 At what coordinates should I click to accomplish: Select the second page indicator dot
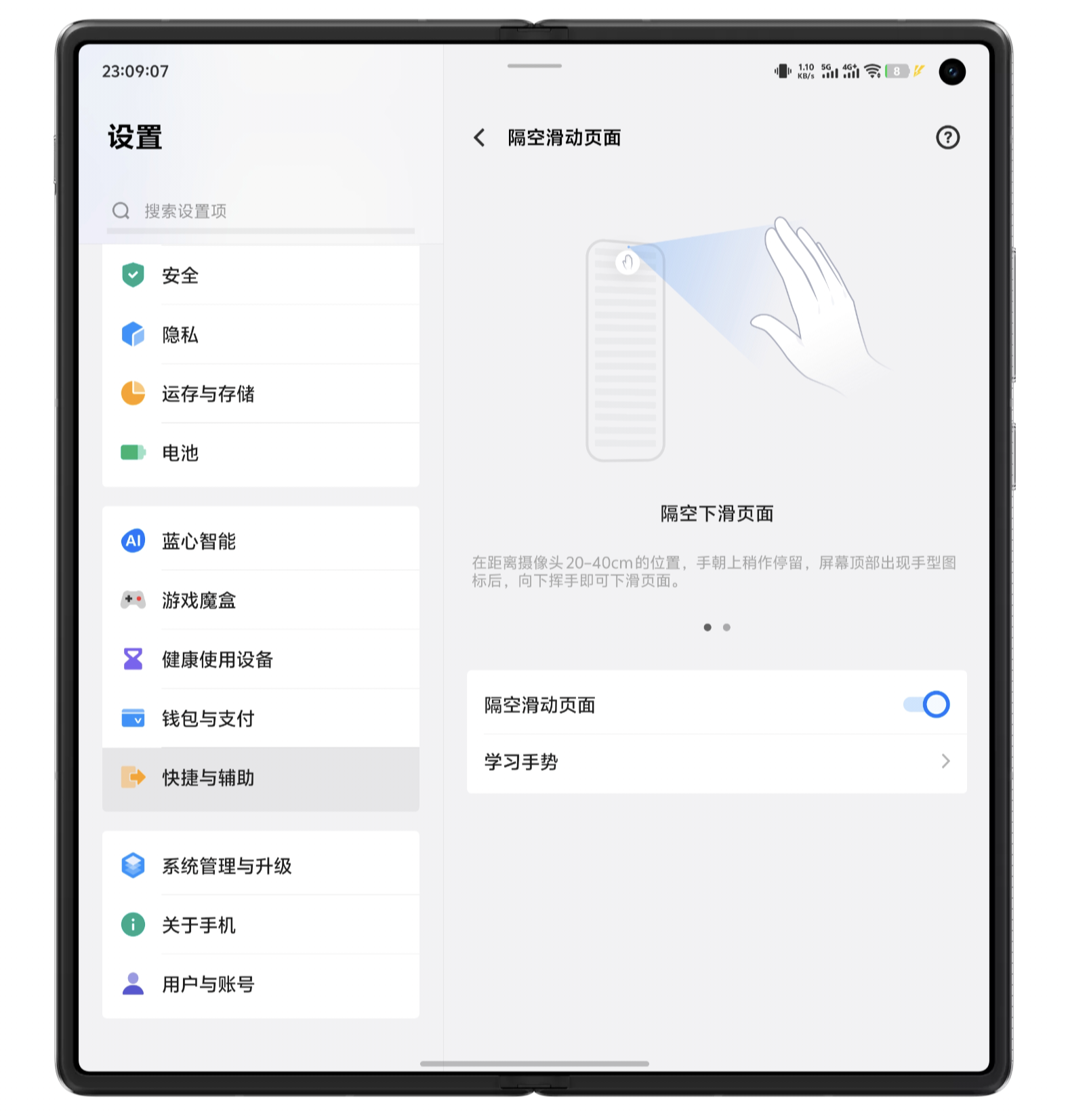(726, 627)
